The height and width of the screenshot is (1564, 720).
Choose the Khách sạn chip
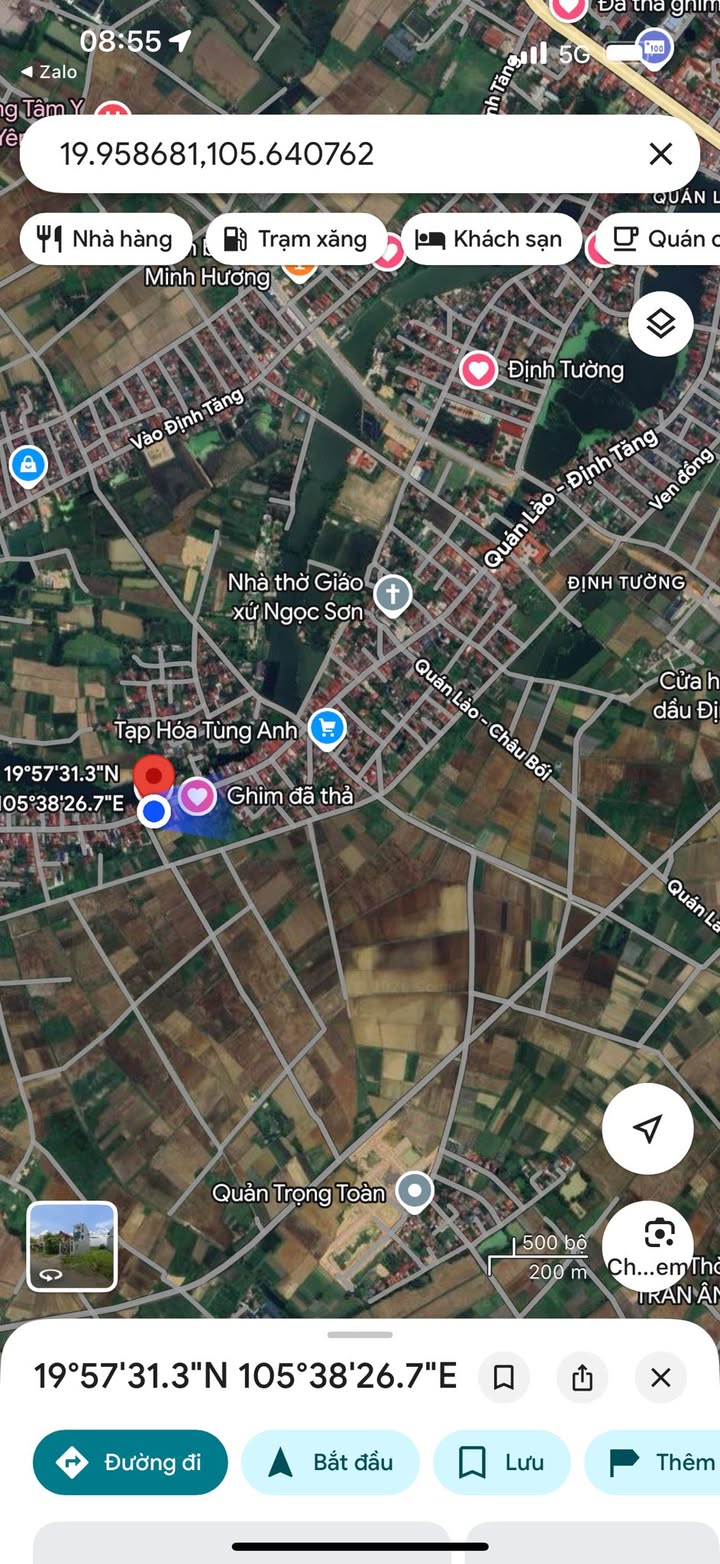point(490,239)
